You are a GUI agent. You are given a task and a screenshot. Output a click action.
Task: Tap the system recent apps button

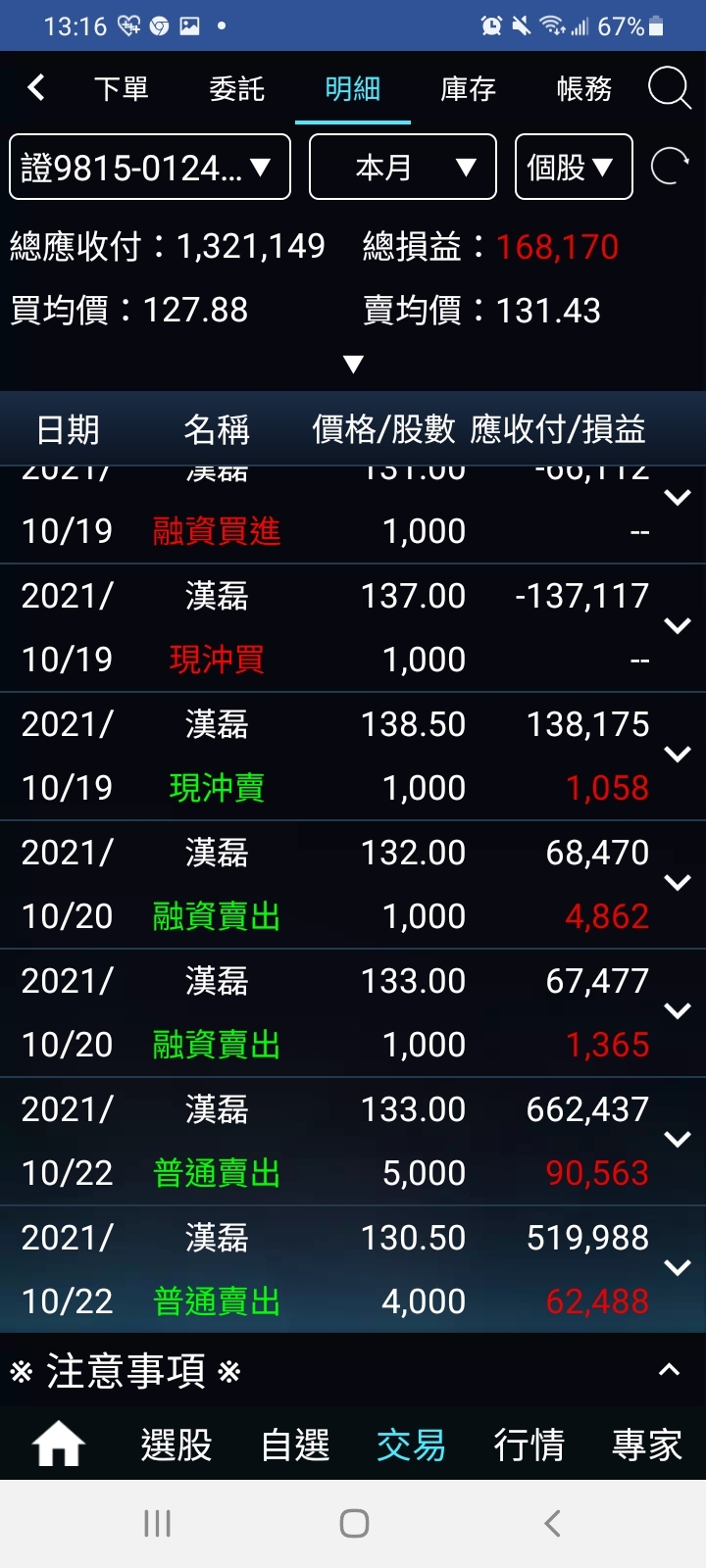coord(157,1523)
